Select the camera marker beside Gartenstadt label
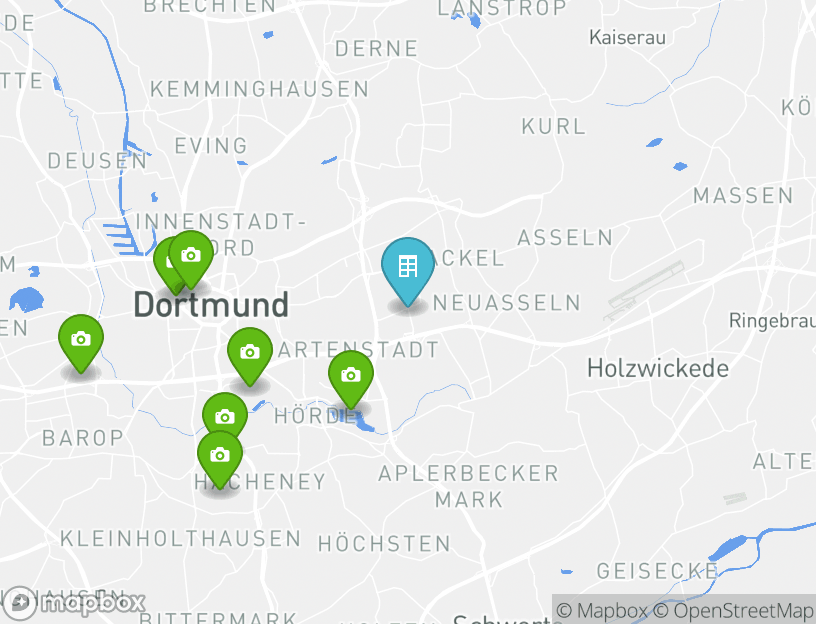The height and width of the screenshot is (624, 816). 250,354
